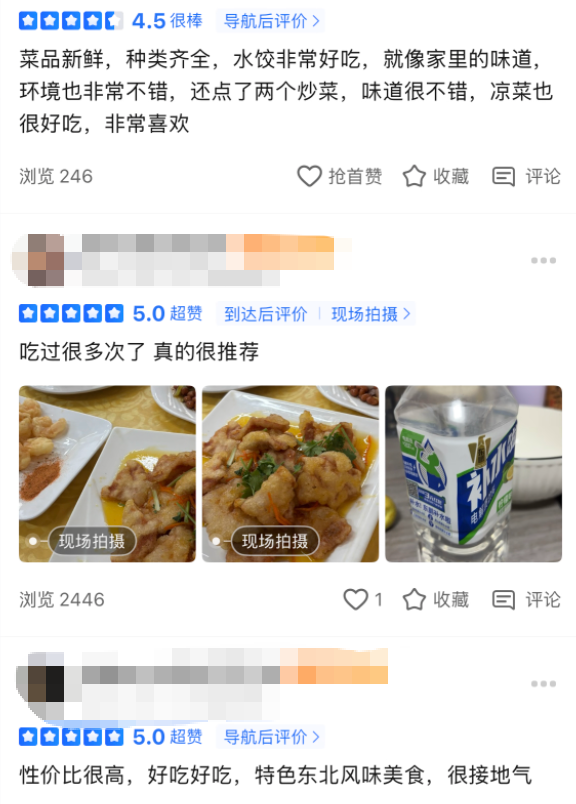View the second fried pork photo
This screenshot has height=804, width=576.
point(290,474)
